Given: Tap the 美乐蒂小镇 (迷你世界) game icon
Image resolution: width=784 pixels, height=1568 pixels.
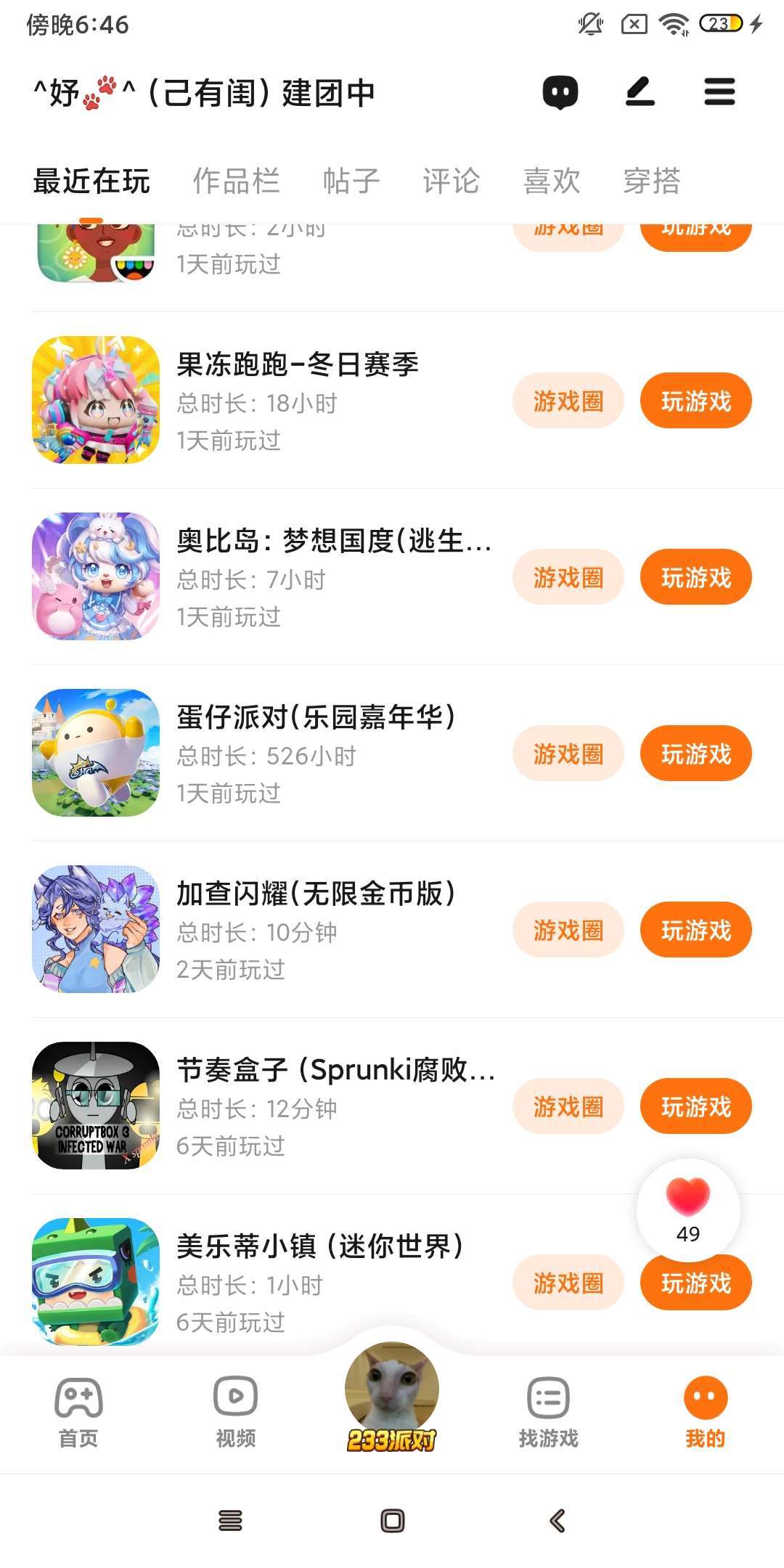Looking at the screenshot, I should [96, 1281].
